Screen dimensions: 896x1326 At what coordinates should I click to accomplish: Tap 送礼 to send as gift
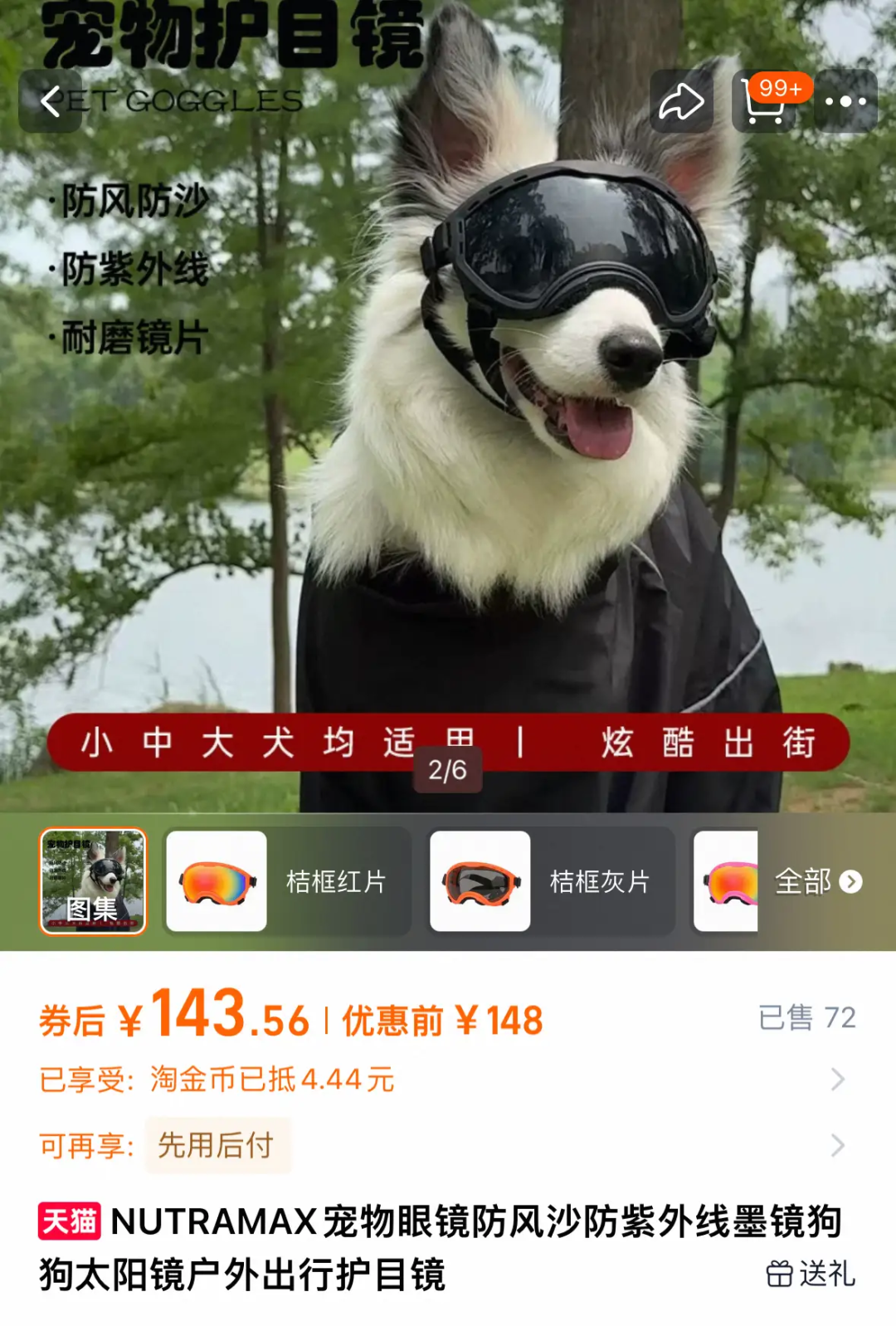pyautogui.click(x=811, y=1274)
